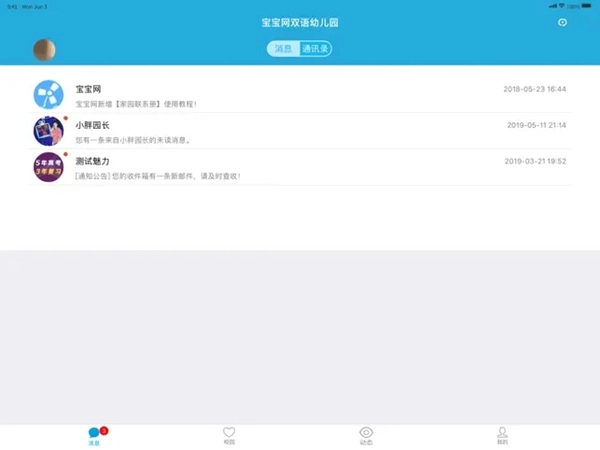Open the 测试魅力 notification thread
600x450 pixels.
click(x=300, y=167)
